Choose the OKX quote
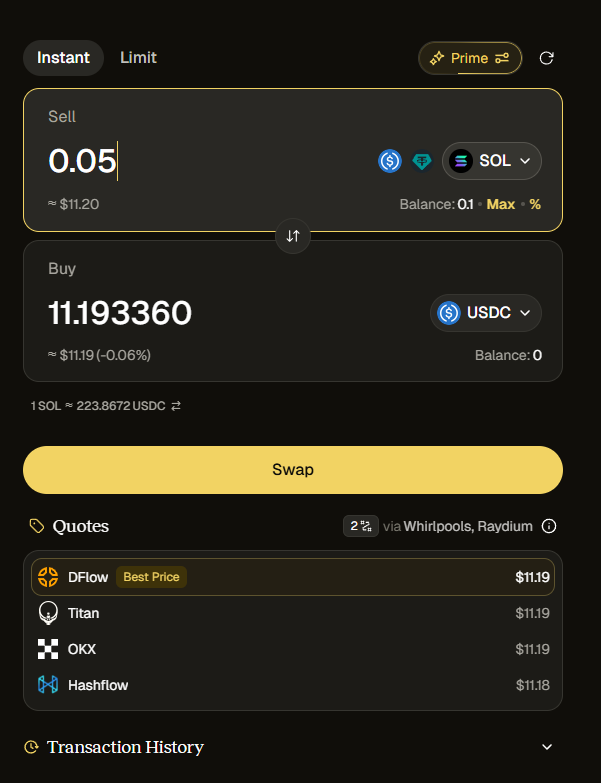Screen dimensions: 601x783 coord(293,649)
